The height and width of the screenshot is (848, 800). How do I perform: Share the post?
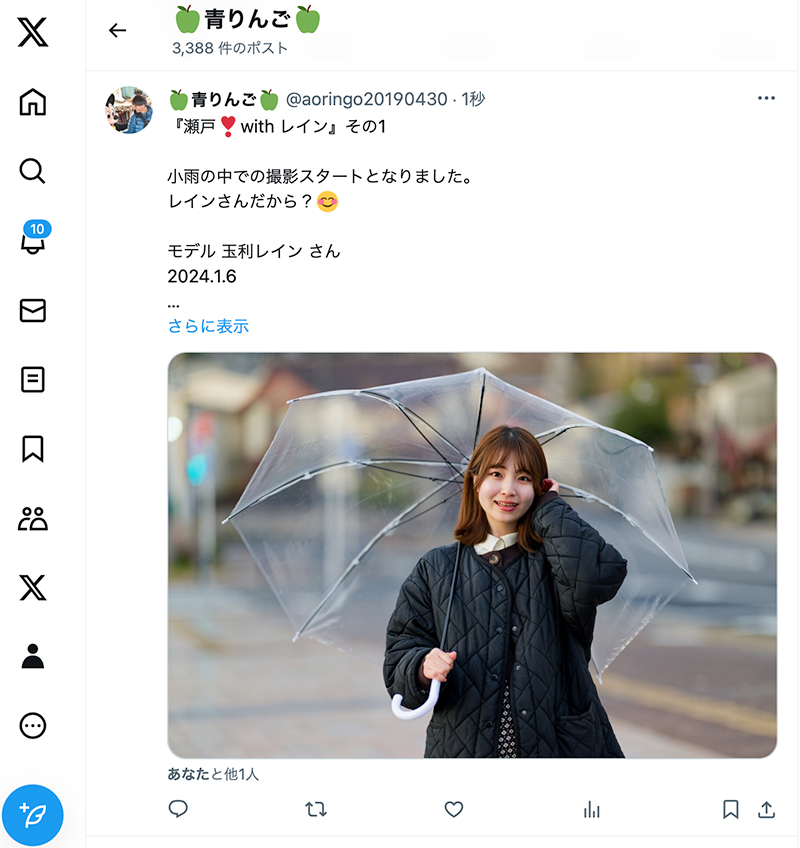coord(767,809)
